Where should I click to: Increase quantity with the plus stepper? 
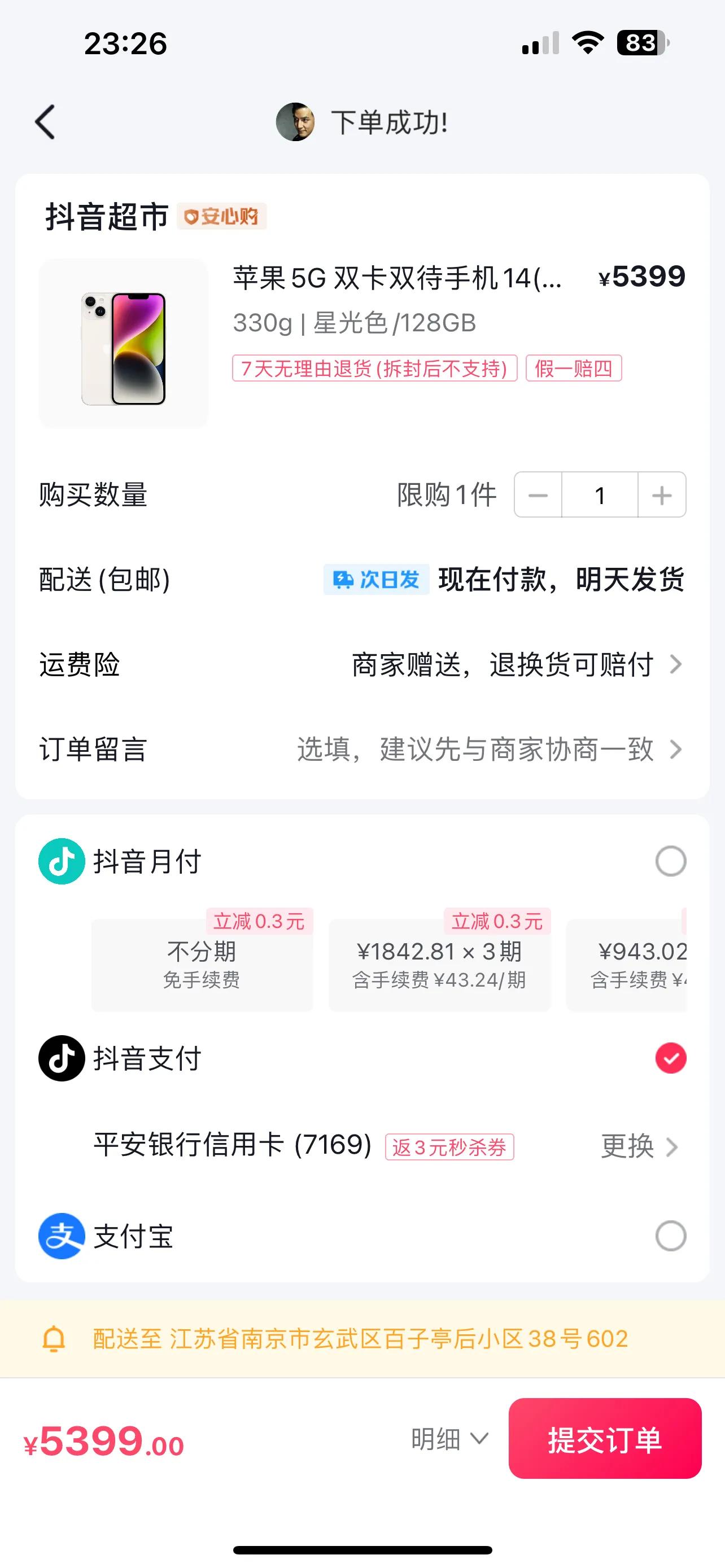click(662, 495)
